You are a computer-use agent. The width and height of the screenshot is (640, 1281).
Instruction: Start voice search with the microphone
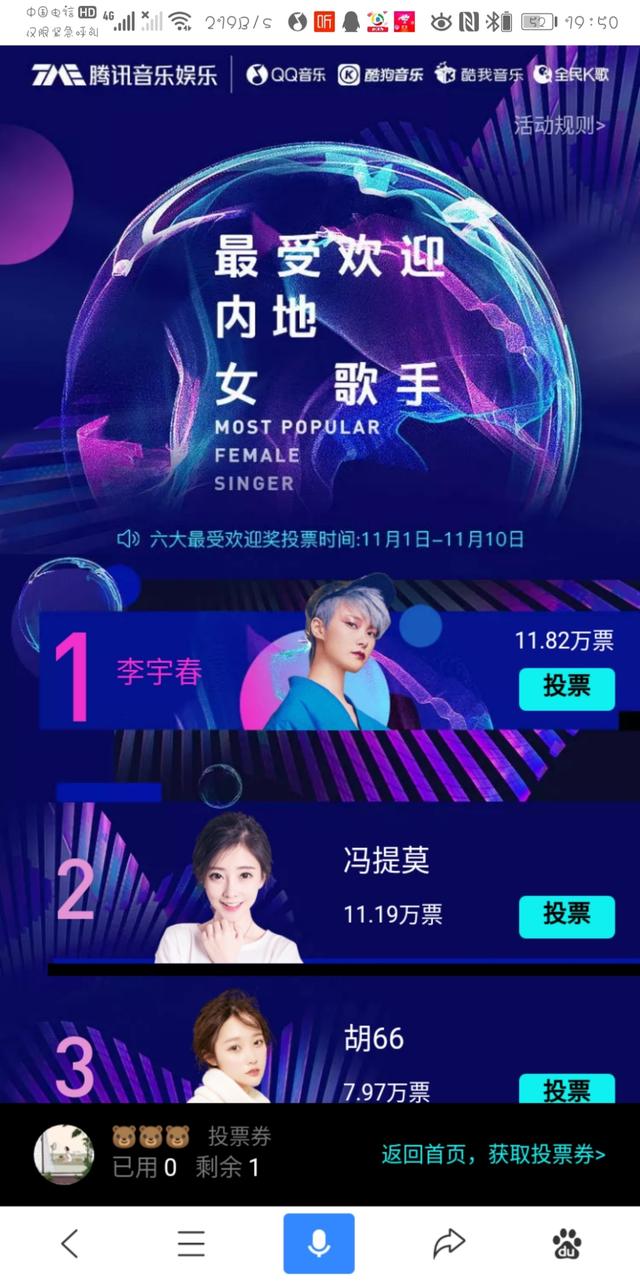(319, 1243)
